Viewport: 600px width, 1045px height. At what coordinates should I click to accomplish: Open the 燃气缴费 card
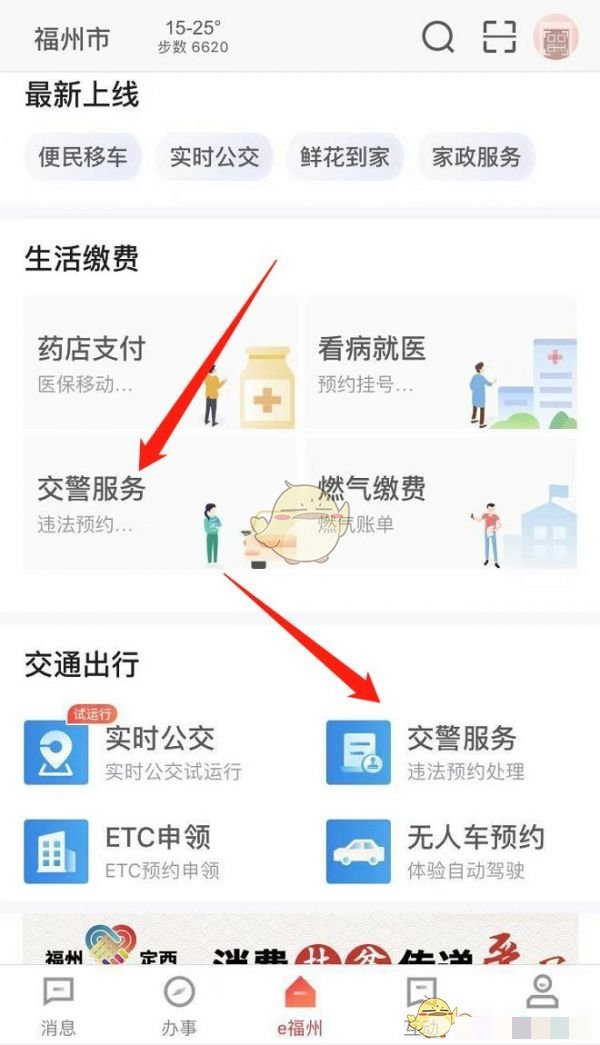click(x=441, y=503)
